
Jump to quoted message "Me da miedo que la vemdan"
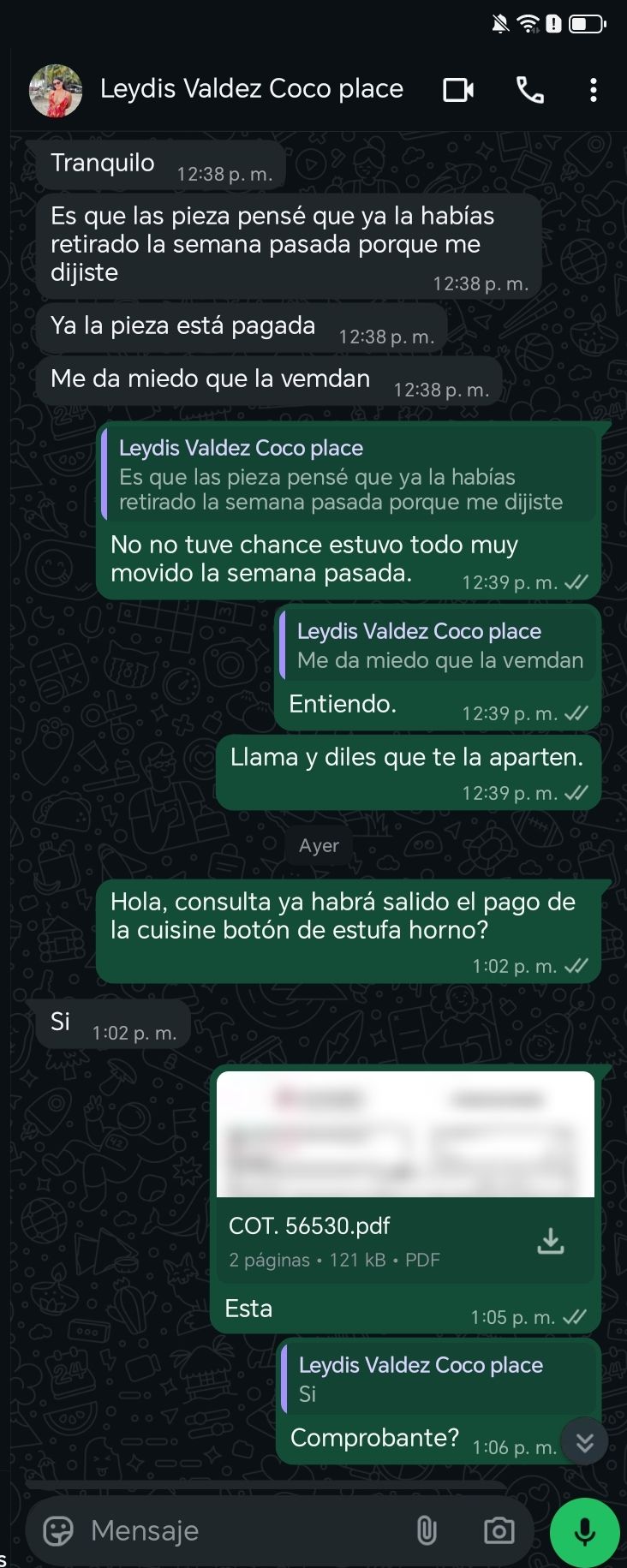tap(439, 646)
